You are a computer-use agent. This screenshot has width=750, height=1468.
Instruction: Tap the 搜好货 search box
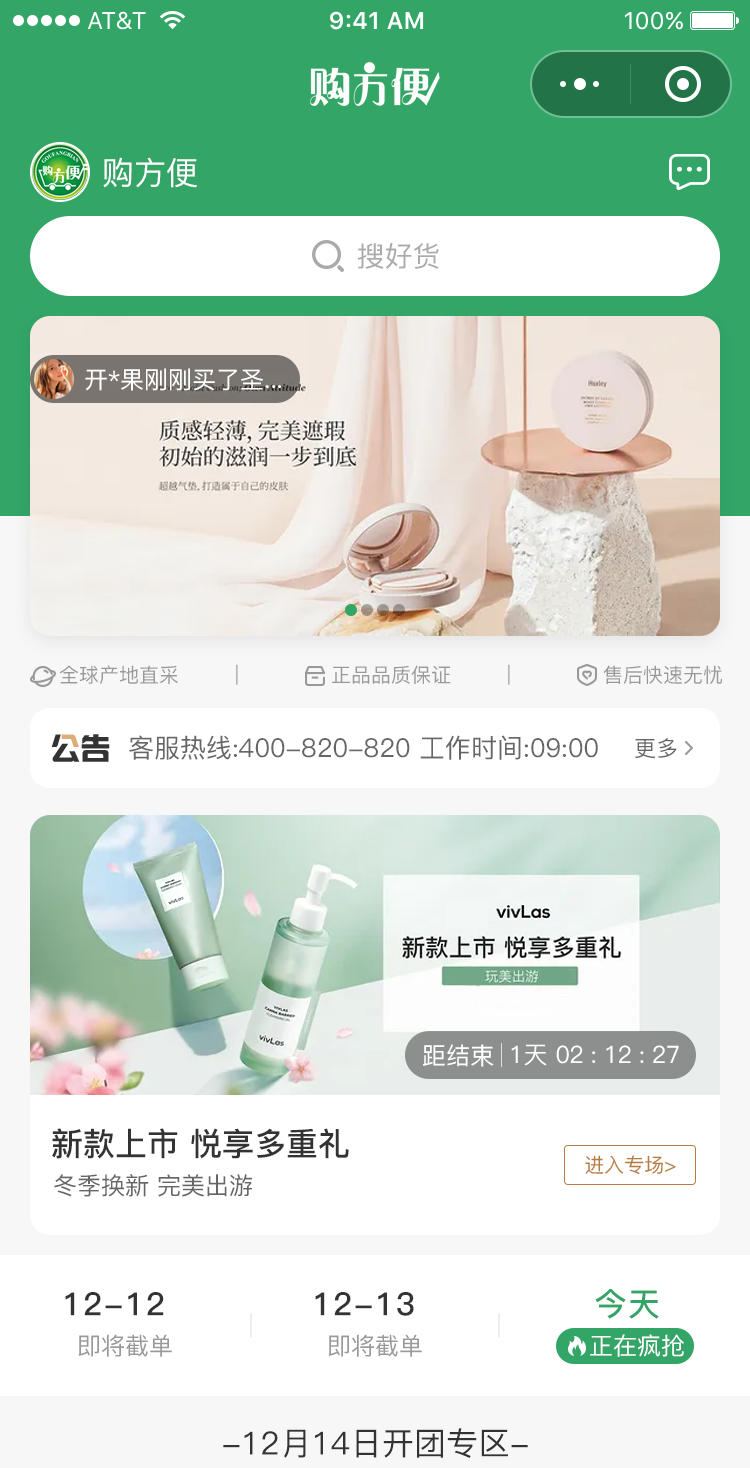point(375,256)
